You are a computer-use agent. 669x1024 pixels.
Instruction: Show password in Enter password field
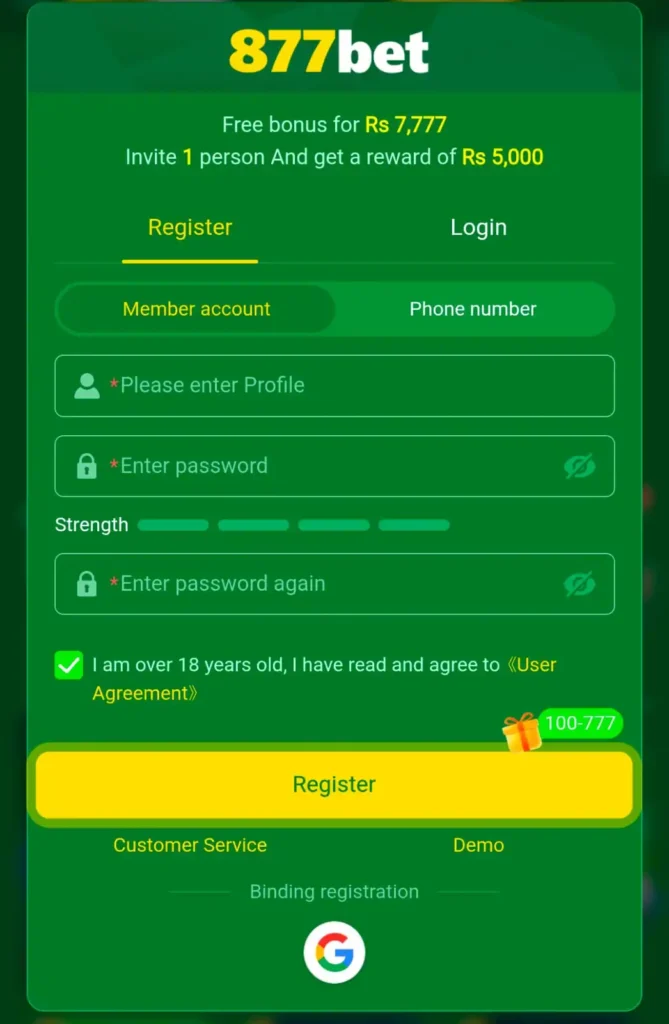coord(579,466)
